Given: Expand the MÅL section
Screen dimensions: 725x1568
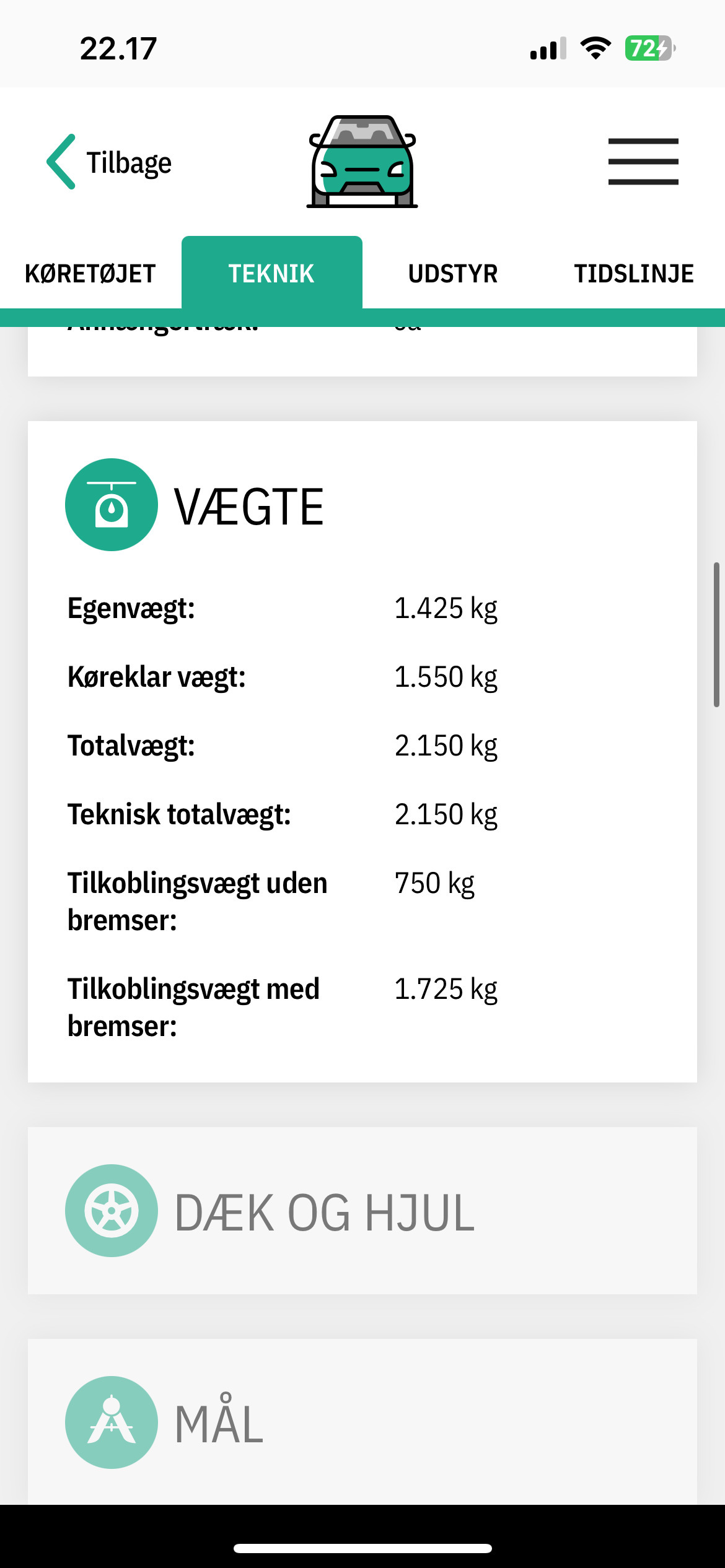Looking at the screenshot, I should 219,1423.
